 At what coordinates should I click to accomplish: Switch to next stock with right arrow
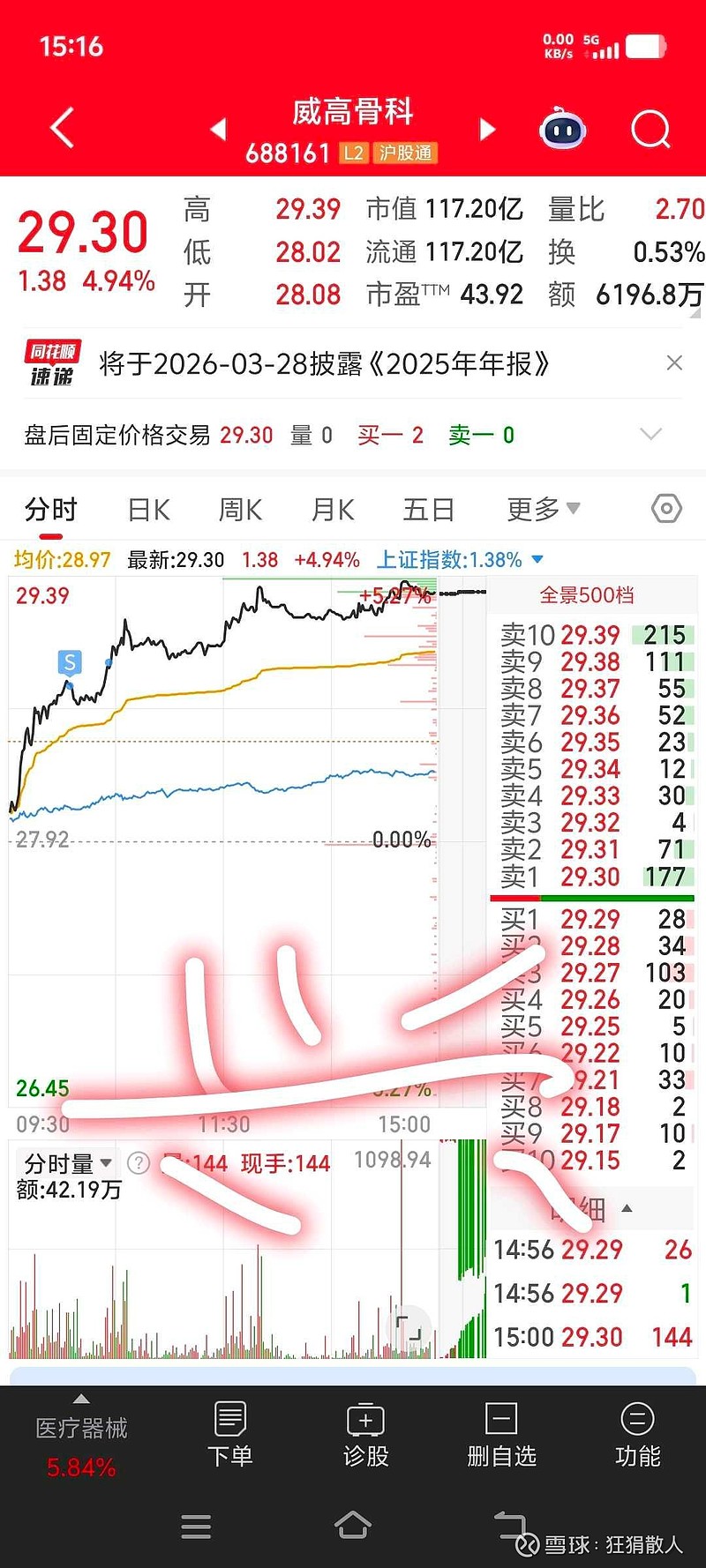pos(487,128)
